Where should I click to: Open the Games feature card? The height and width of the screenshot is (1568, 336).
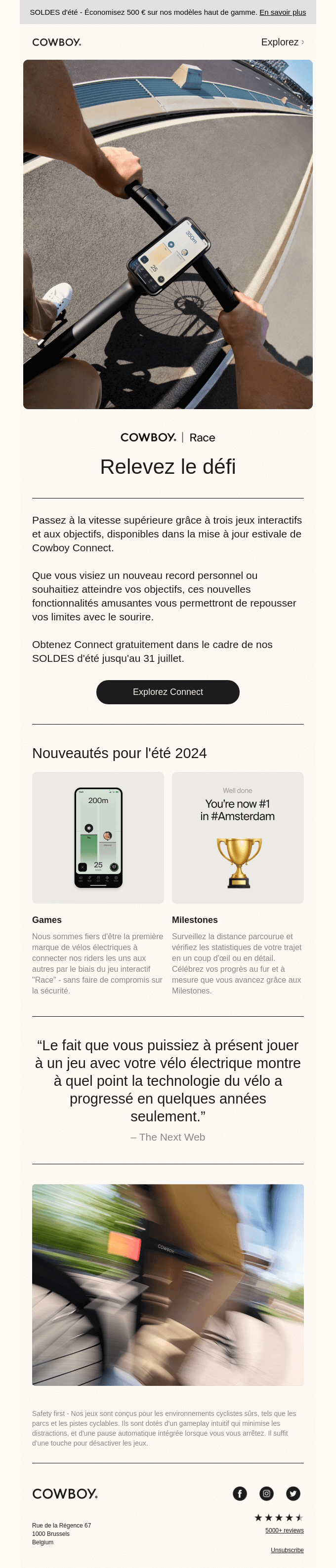[98, 838]
